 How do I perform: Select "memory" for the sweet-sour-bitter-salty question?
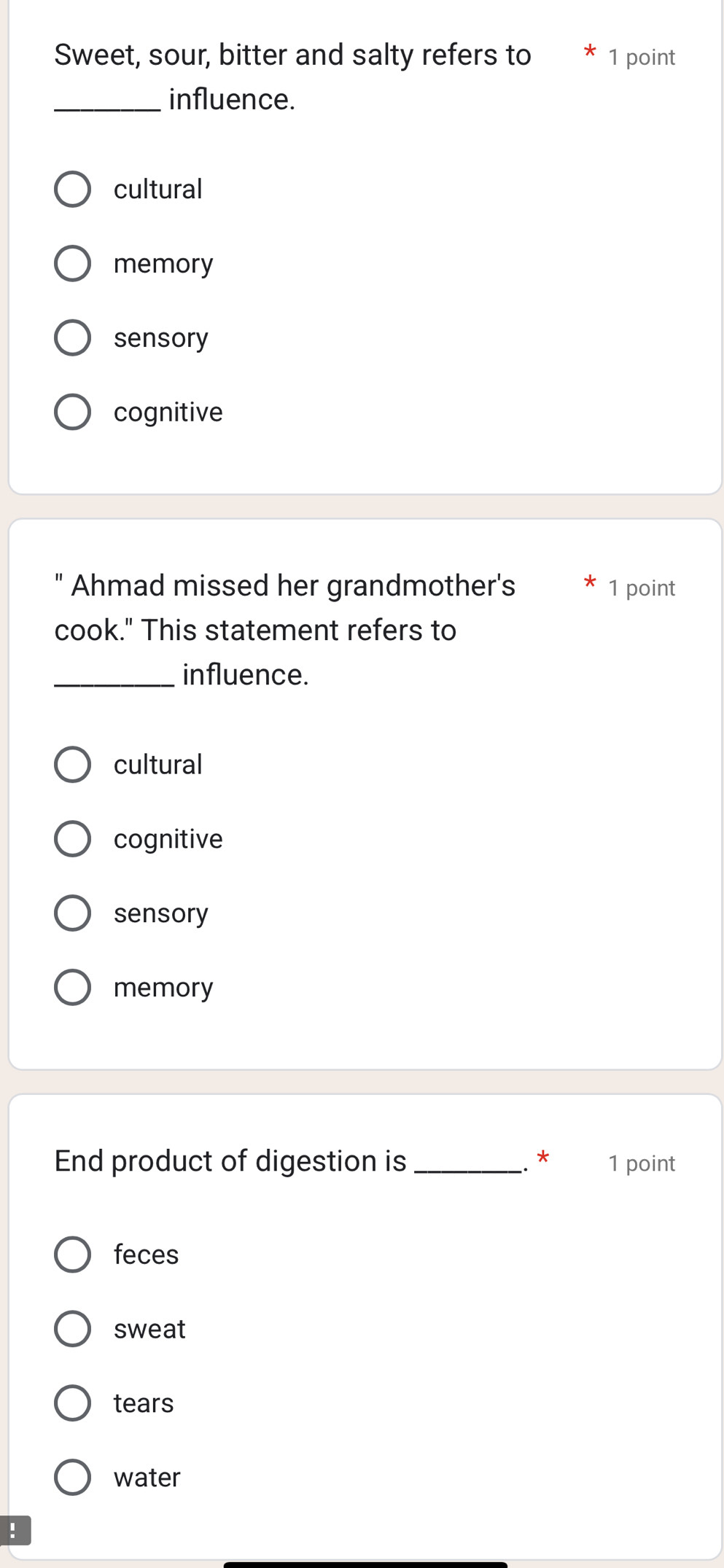pyautogui.click(x=73, y=263)
